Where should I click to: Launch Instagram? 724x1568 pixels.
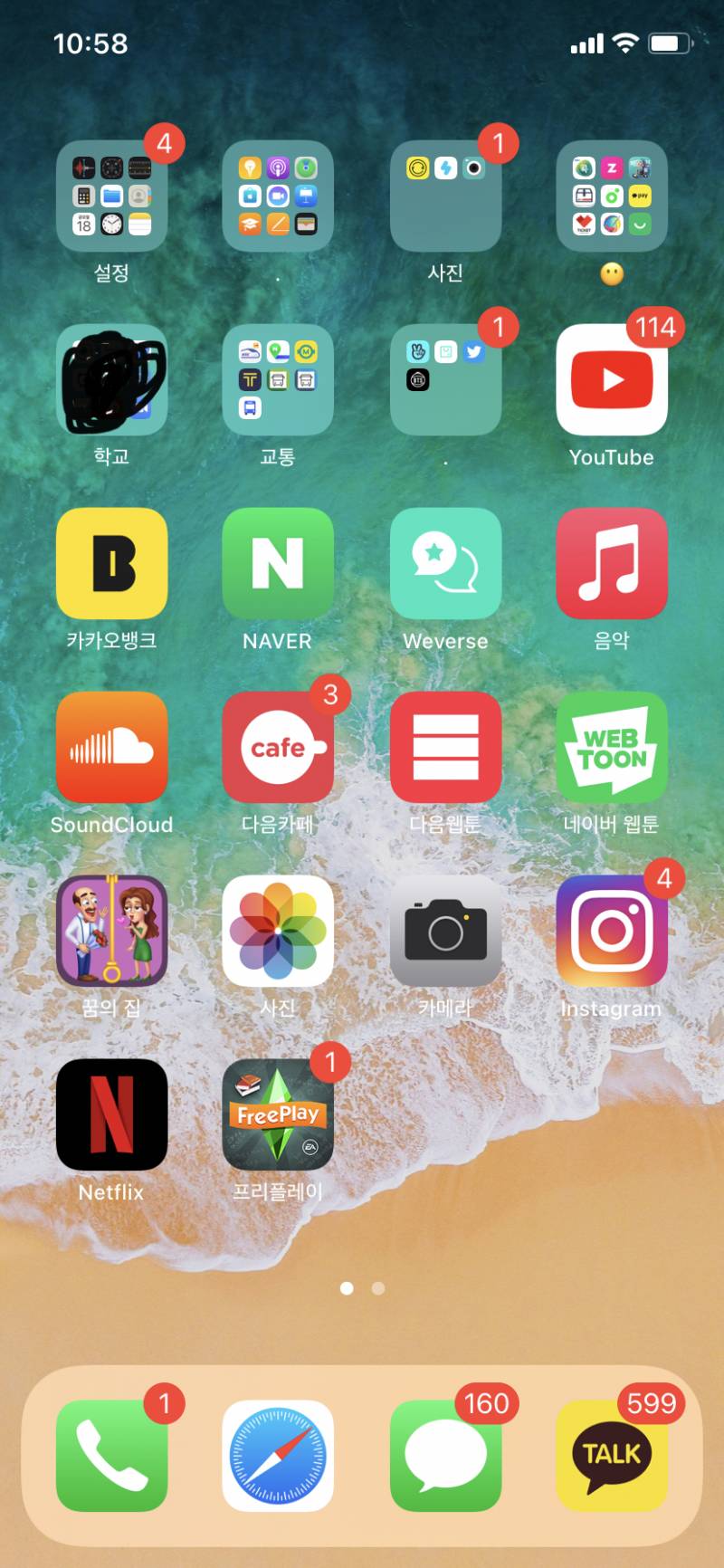[x=612, y=931]
